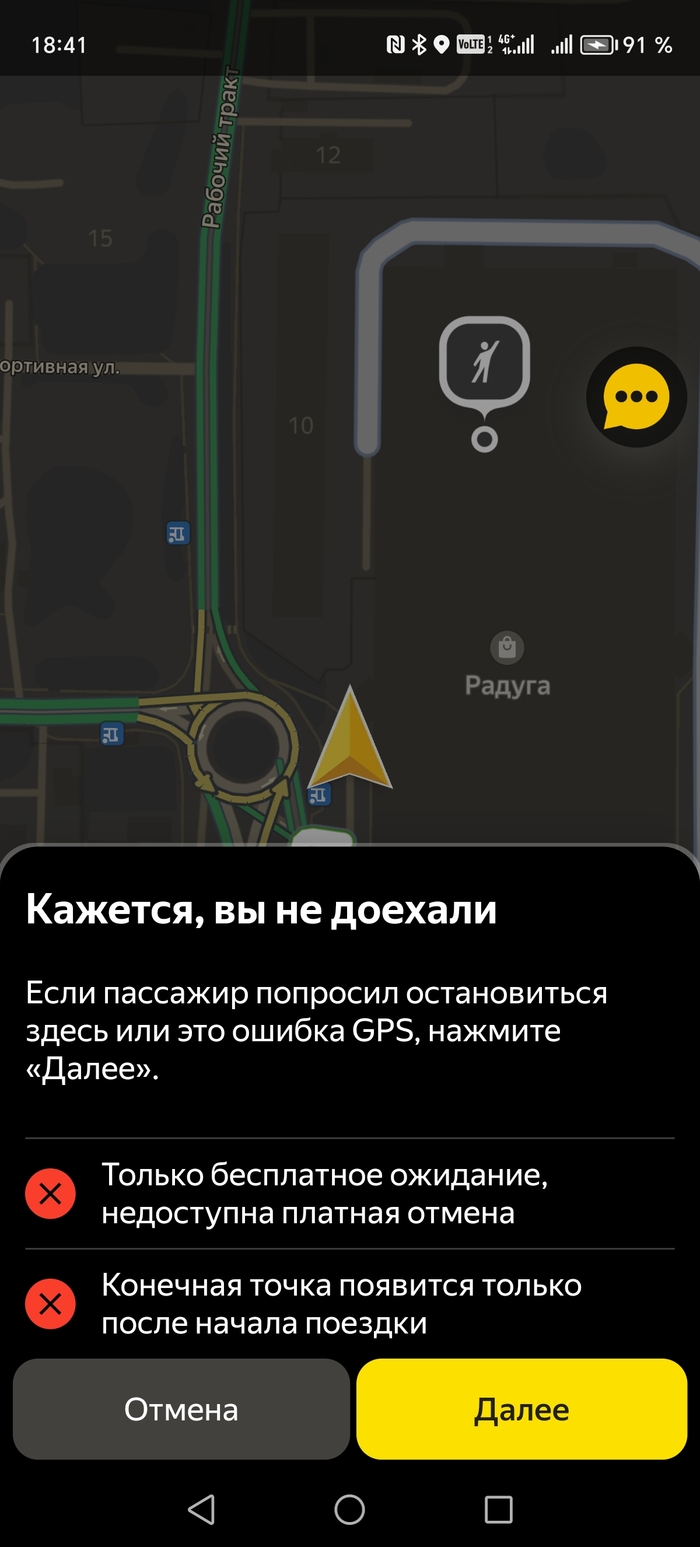Open the yellow chat bubble icon
The height and width of the screenshot is (1547, 700).
[x=636, y=397]
